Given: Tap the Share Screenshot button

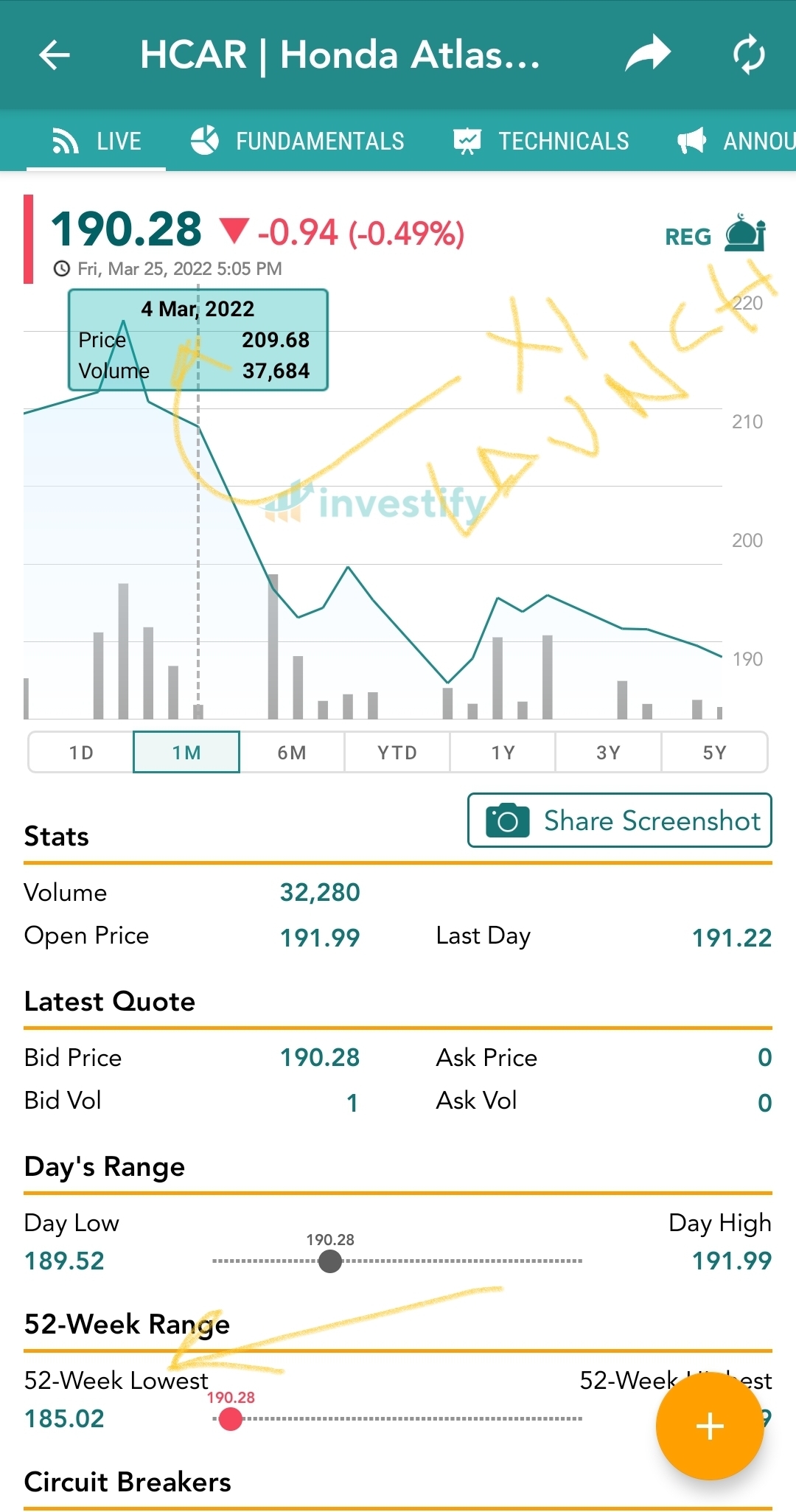Looking at the screenshot, I should [620, 821].
